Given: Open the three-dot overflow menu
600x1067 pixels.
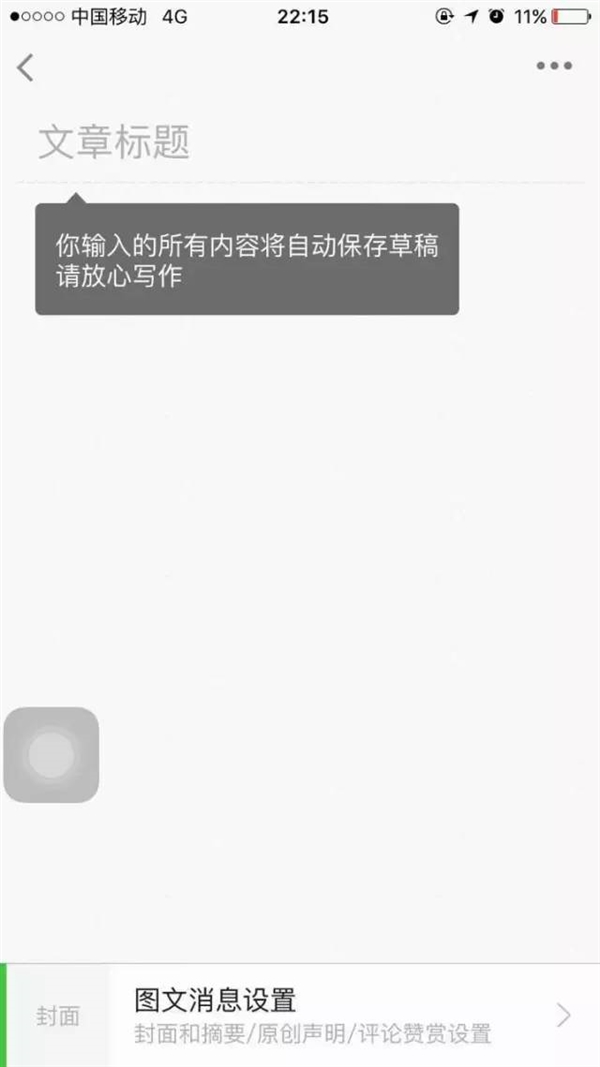Looking at the screenshot, I should click(554, 66).
